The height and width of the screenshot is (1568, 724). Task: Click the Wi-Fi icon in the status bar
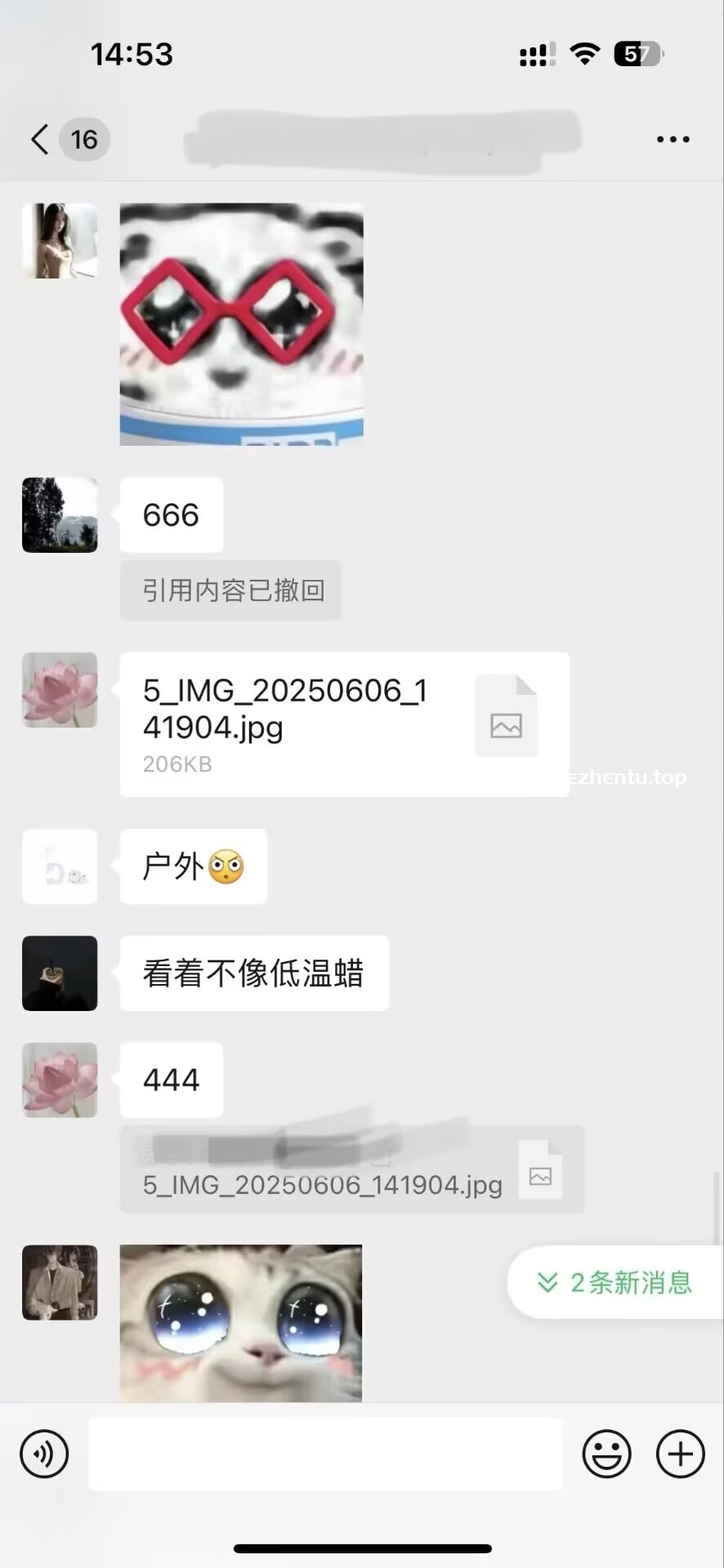(585, 53)
